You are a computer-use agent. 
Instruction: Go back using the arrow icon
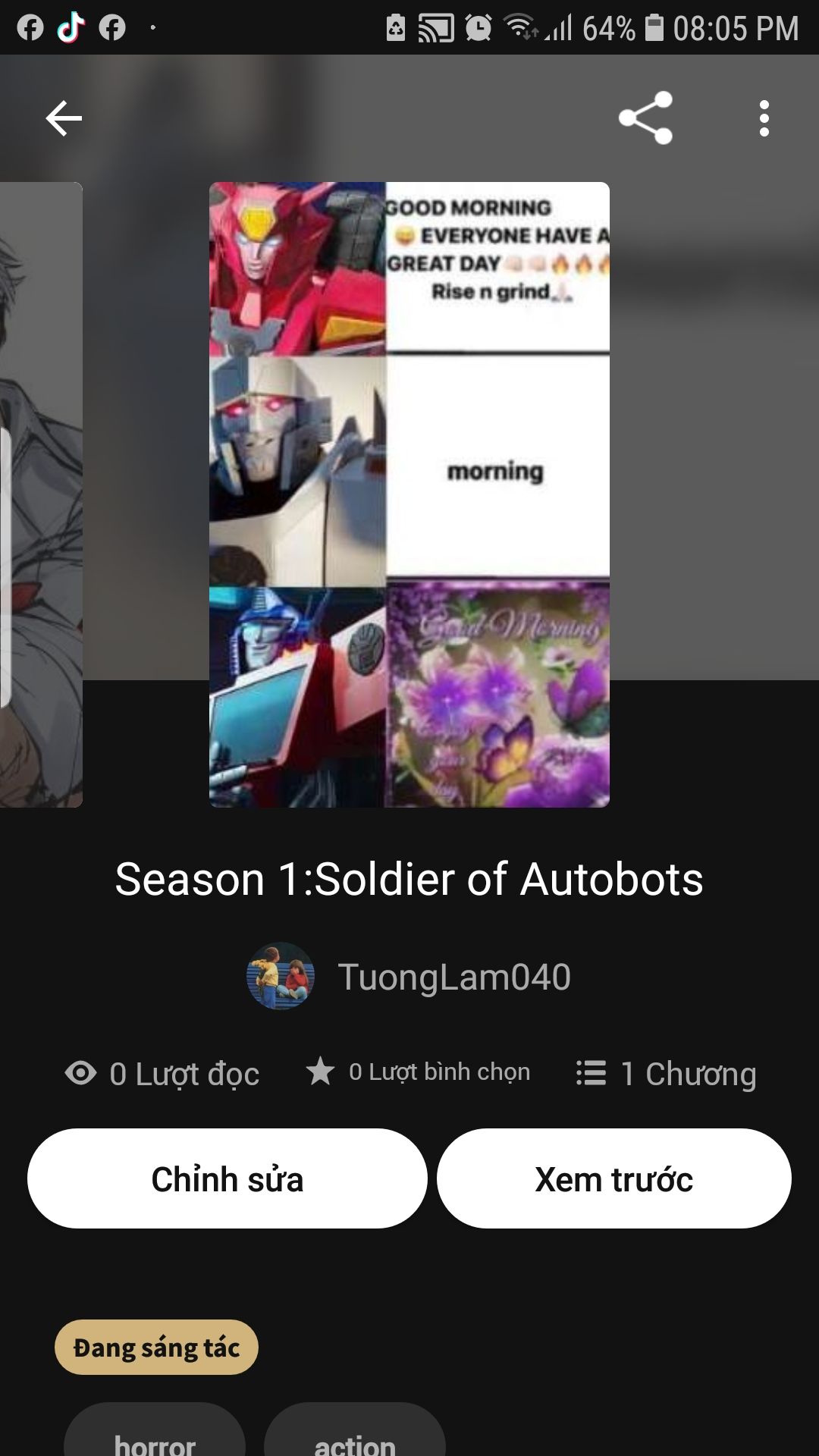[64, 118]
